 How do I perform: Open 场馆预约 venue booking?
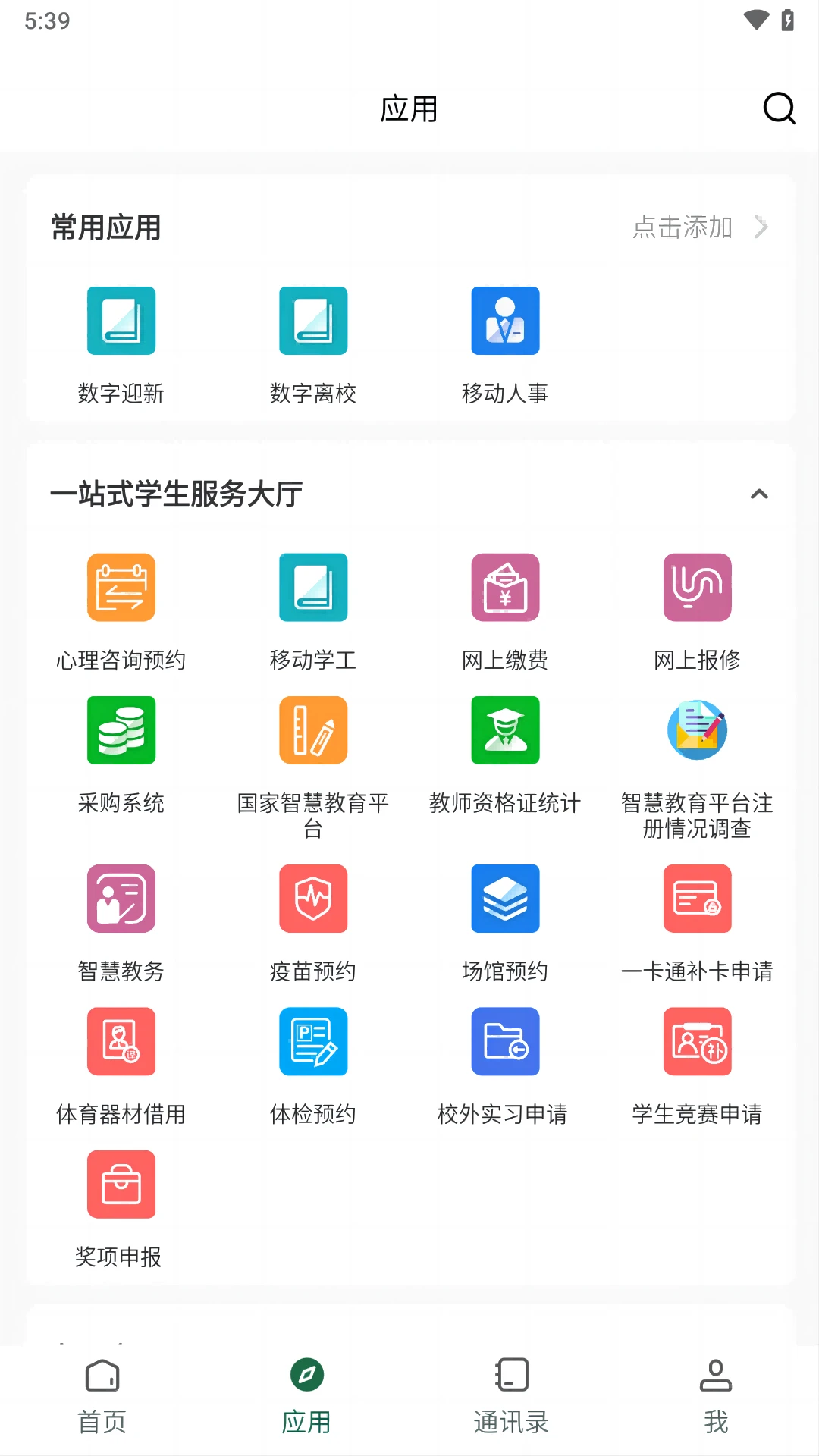point(505,898)
